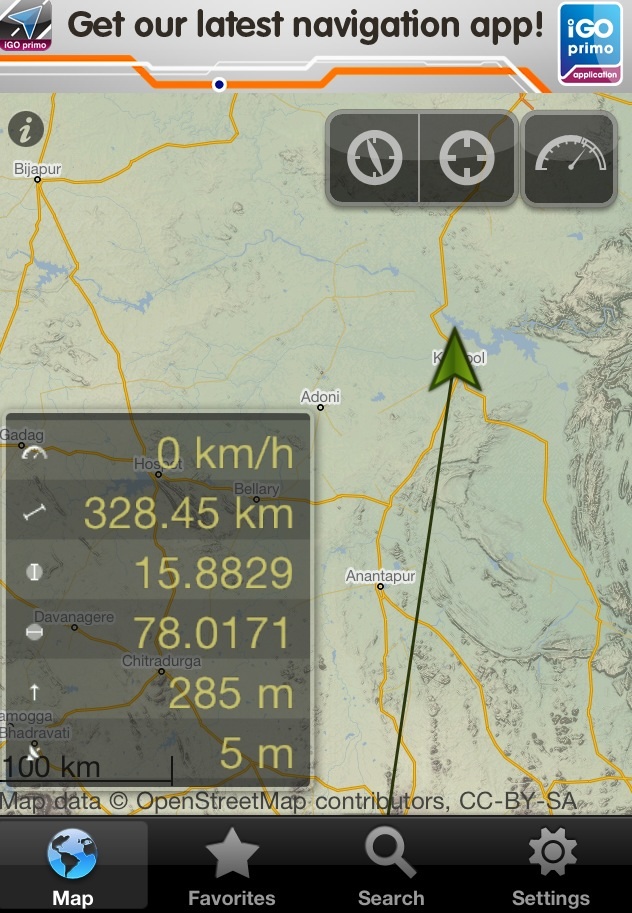Tap the map info icon

coord(25,130)
